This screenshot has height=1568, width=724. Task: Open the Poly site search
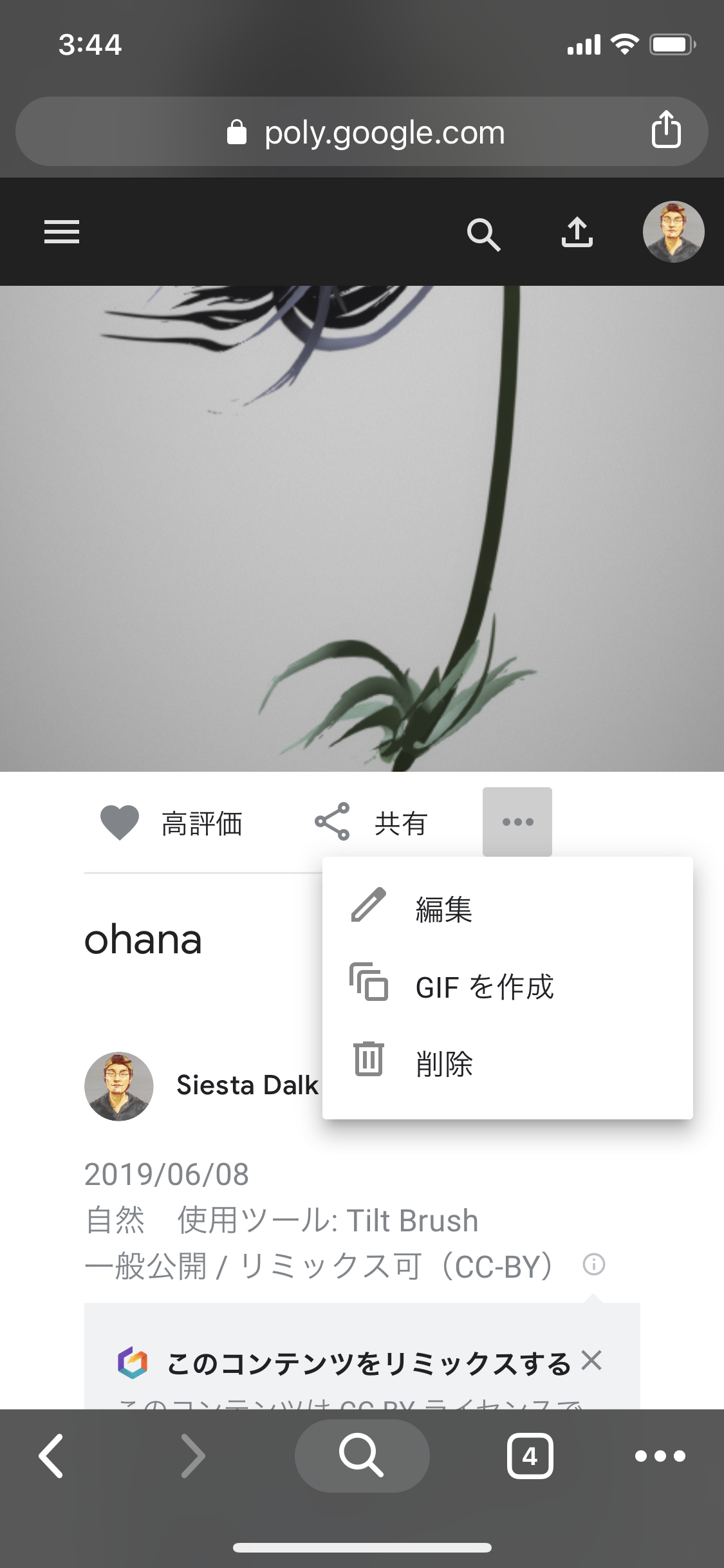483,234
